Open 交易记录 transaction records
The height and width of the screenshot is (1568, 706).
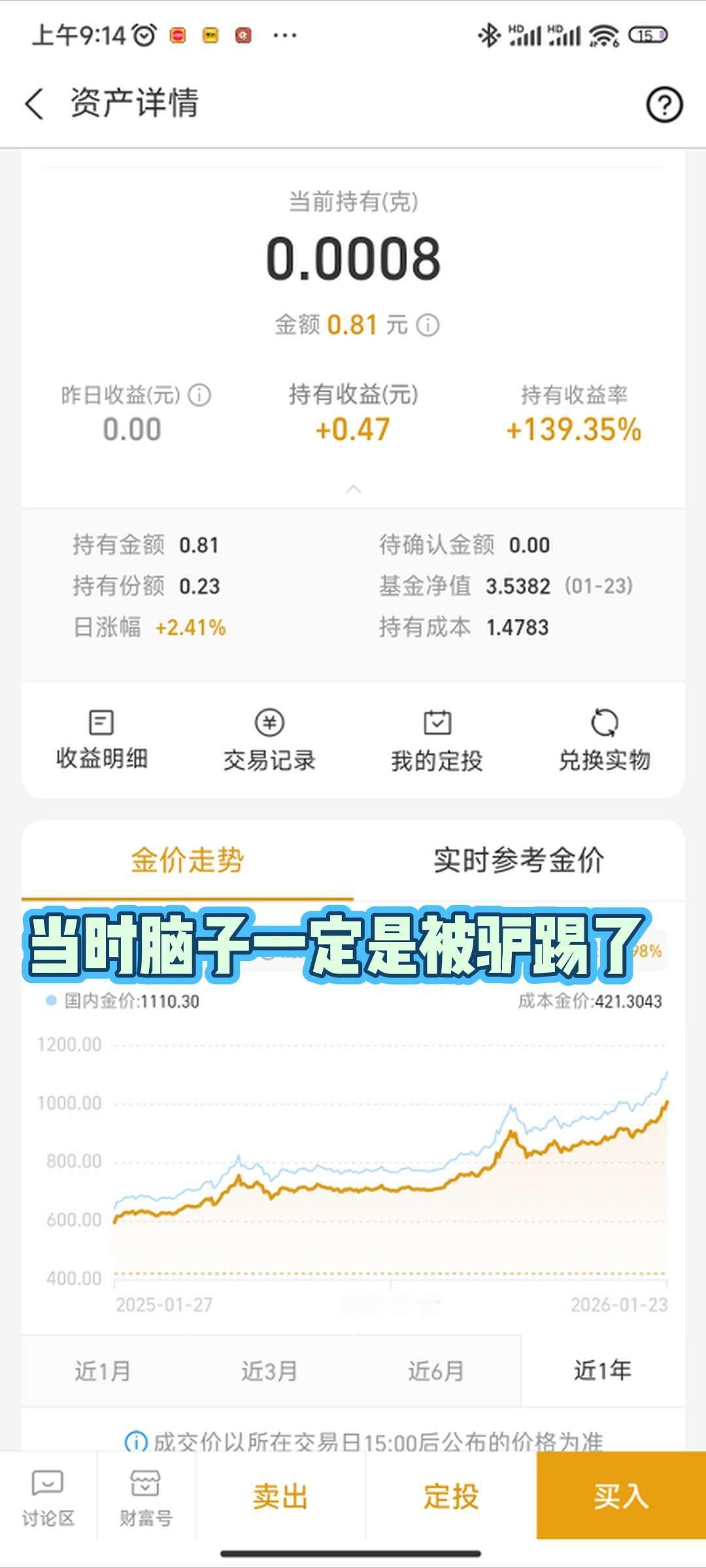coord(269,738)
